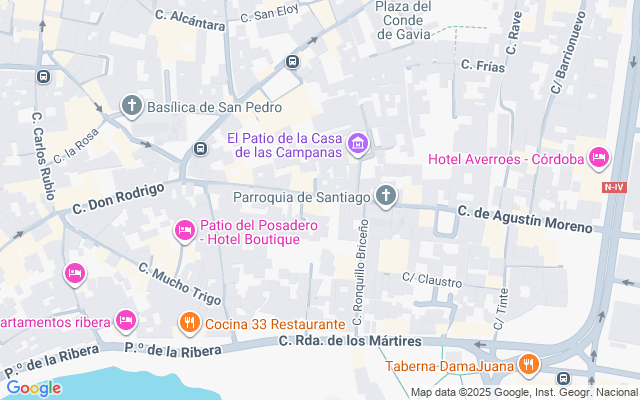Viewport: 640px width, 400px height.
Task: Select Patio del Posadero Hotel Boutique pin
Action: (x=184, y=231)
